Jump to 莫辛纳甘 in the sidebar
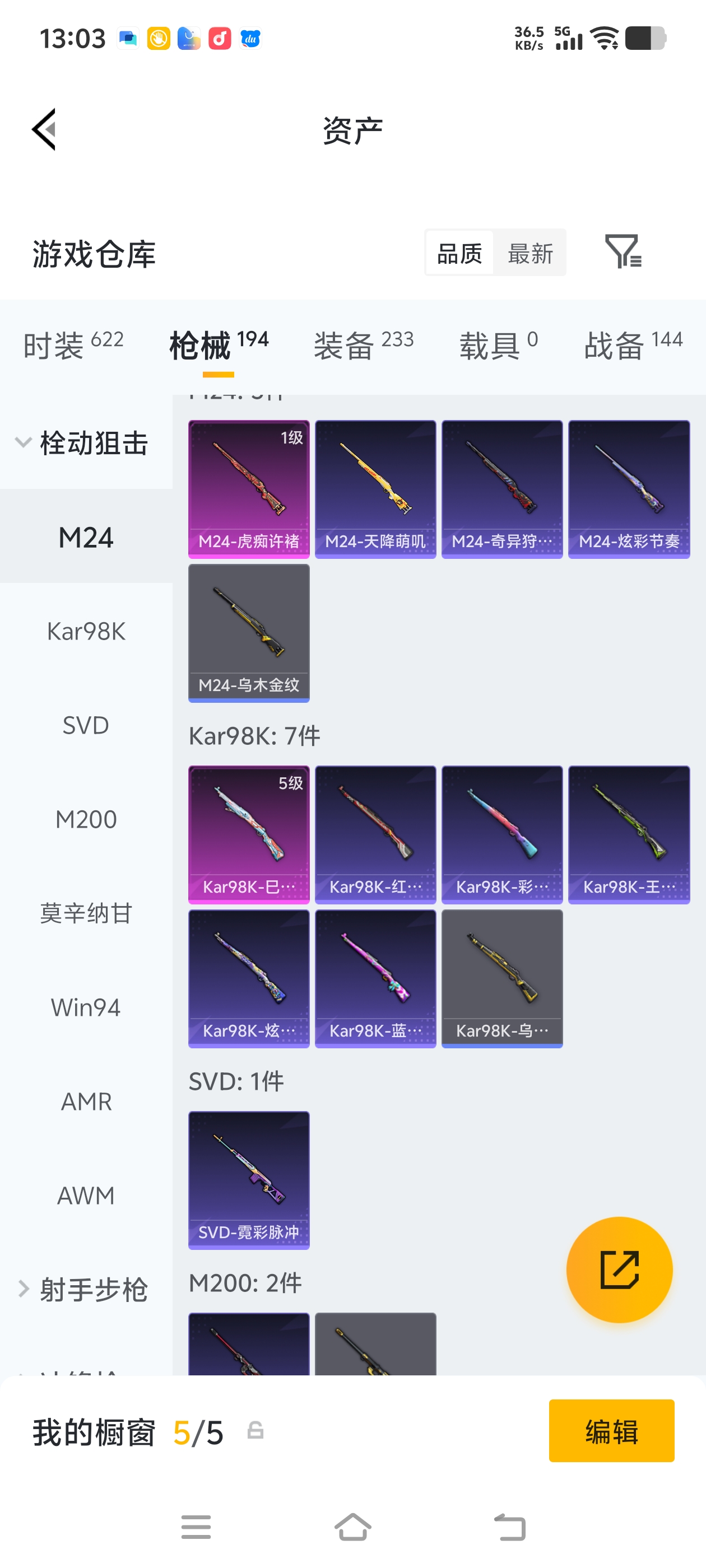 pos(86,913)
